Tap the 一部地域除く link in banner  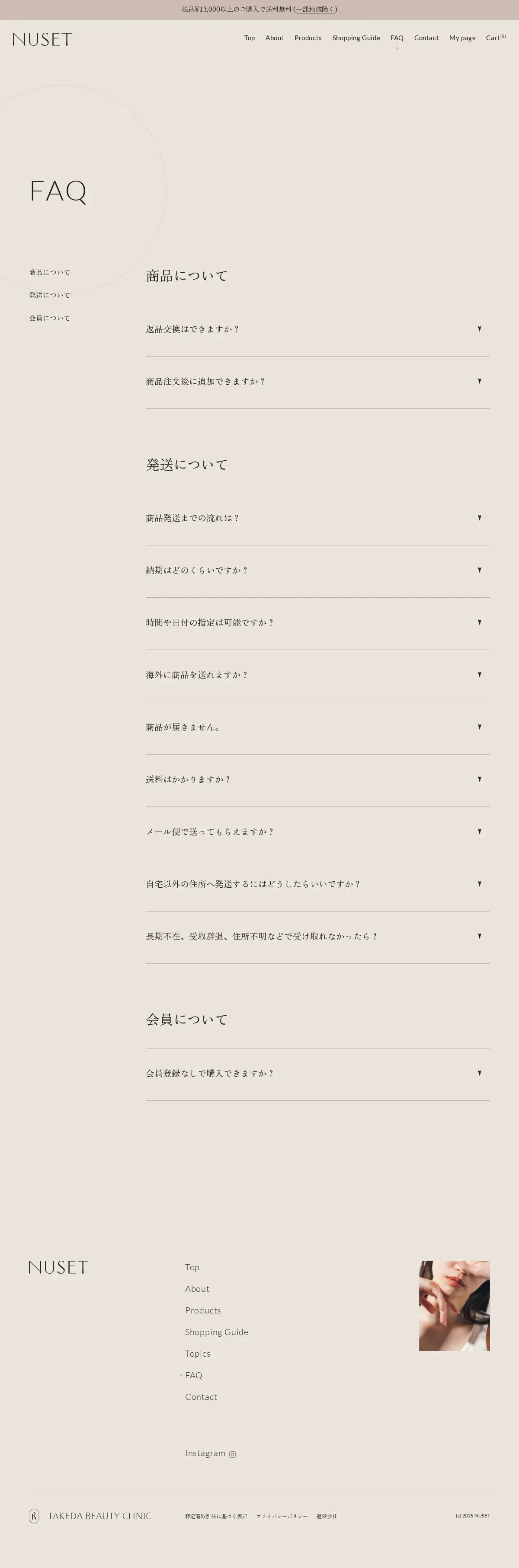(x=315, y=9)
